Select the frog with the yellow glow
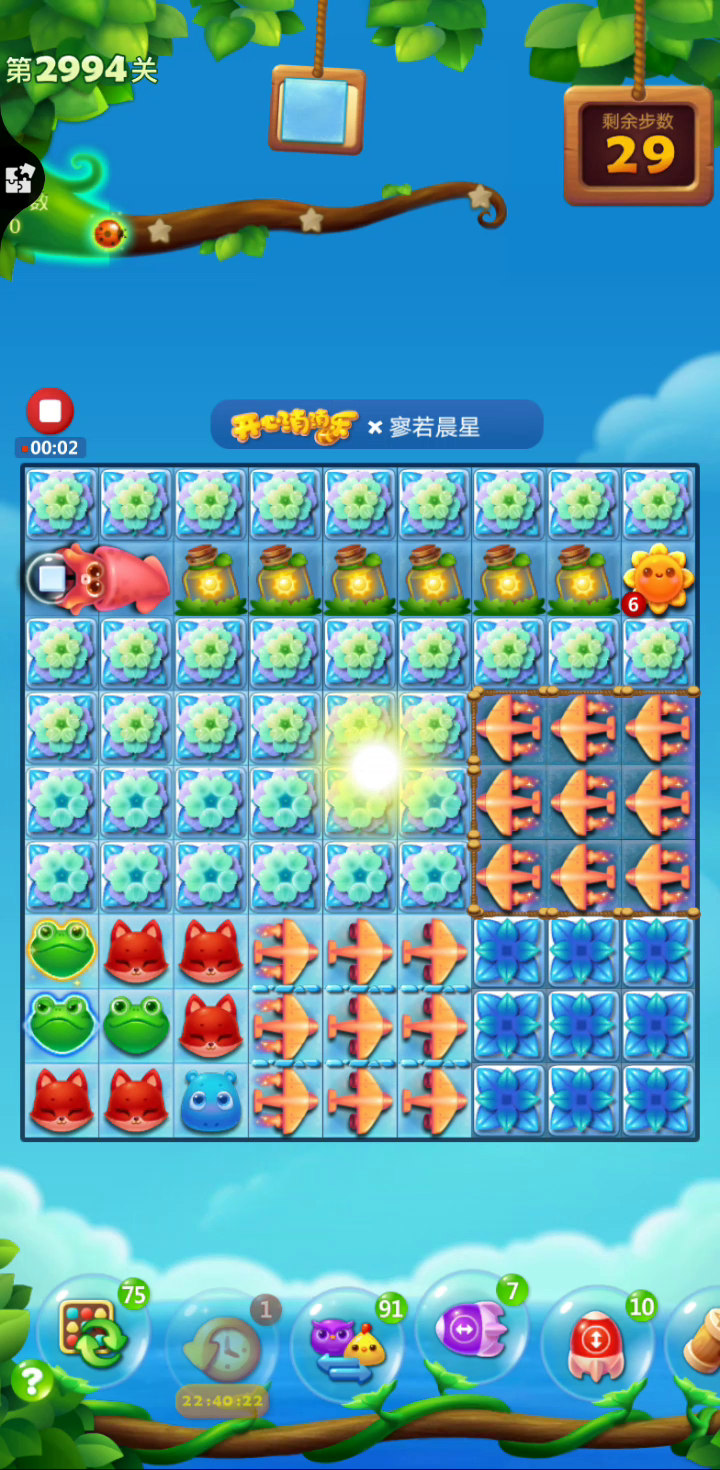 pos(61,950)
